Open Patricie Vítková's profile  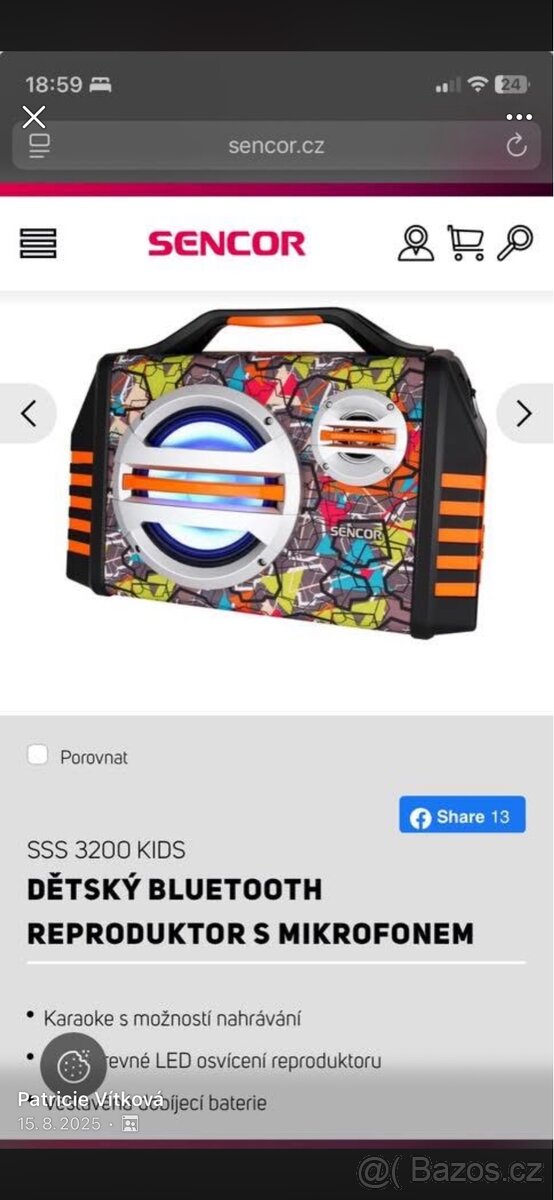(x=91, y=1099)
